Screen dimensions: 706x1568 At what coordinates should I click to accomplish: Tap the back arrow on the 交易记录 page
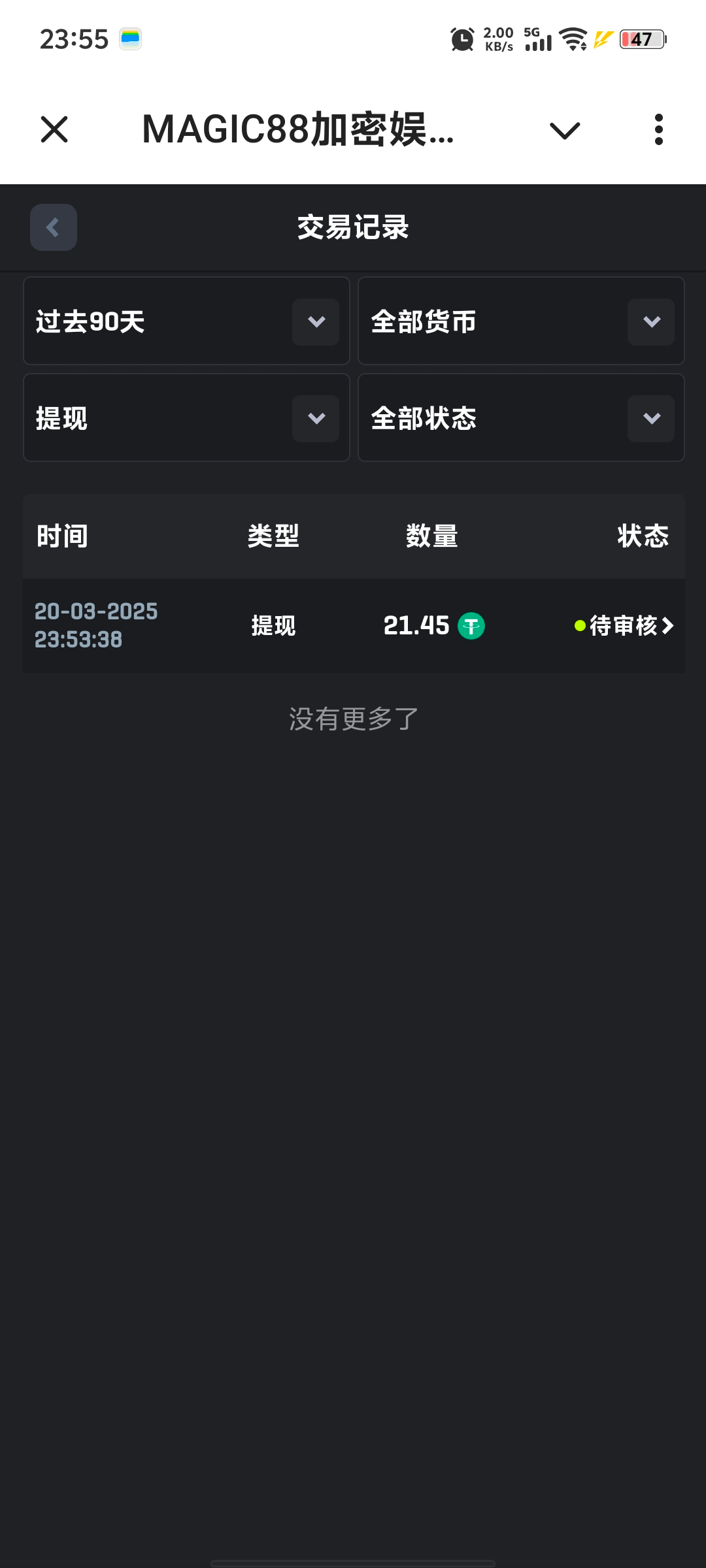pos(53,227)
